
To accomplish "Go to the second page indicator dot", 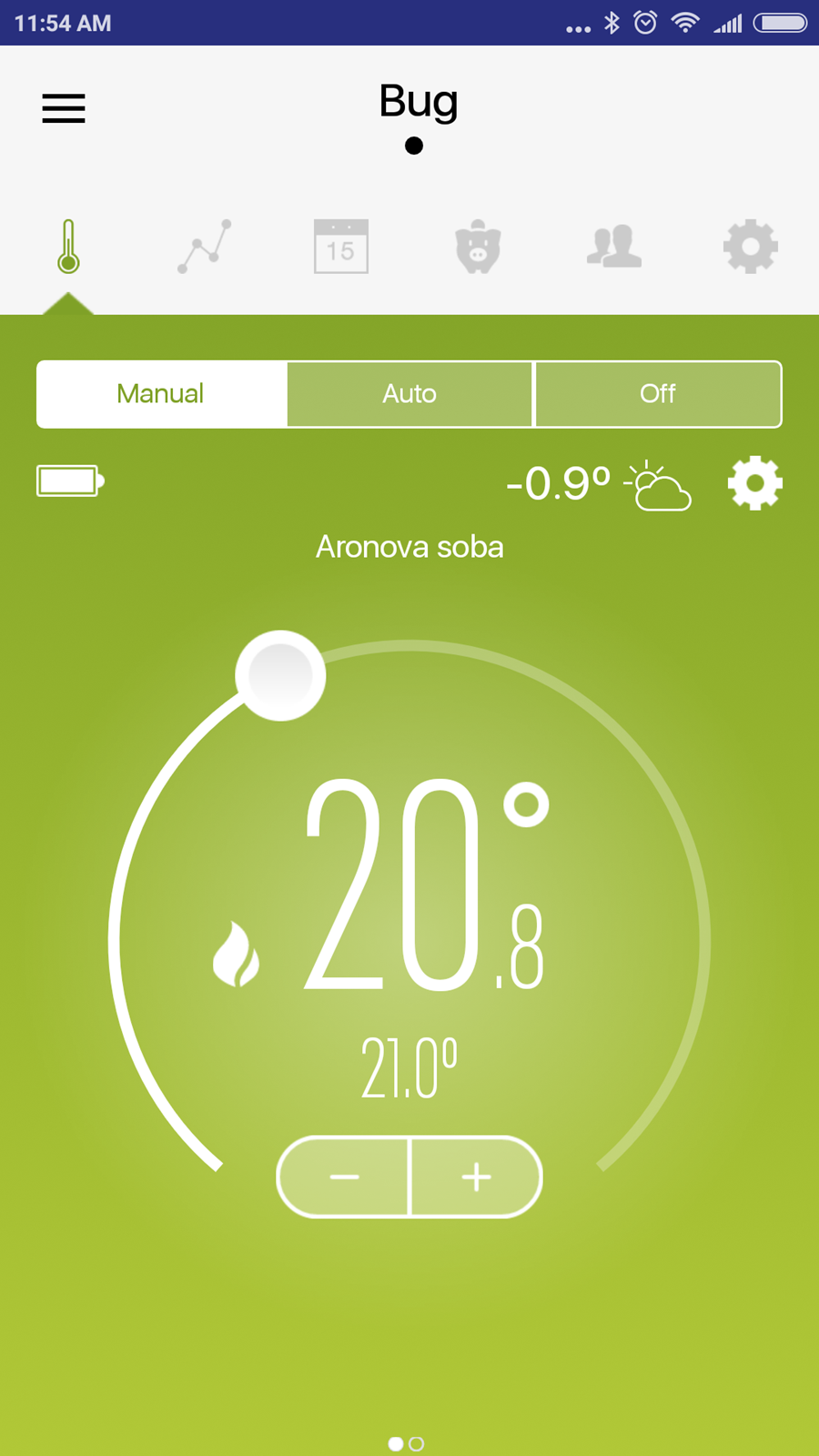I will [x=417, y=1443].
